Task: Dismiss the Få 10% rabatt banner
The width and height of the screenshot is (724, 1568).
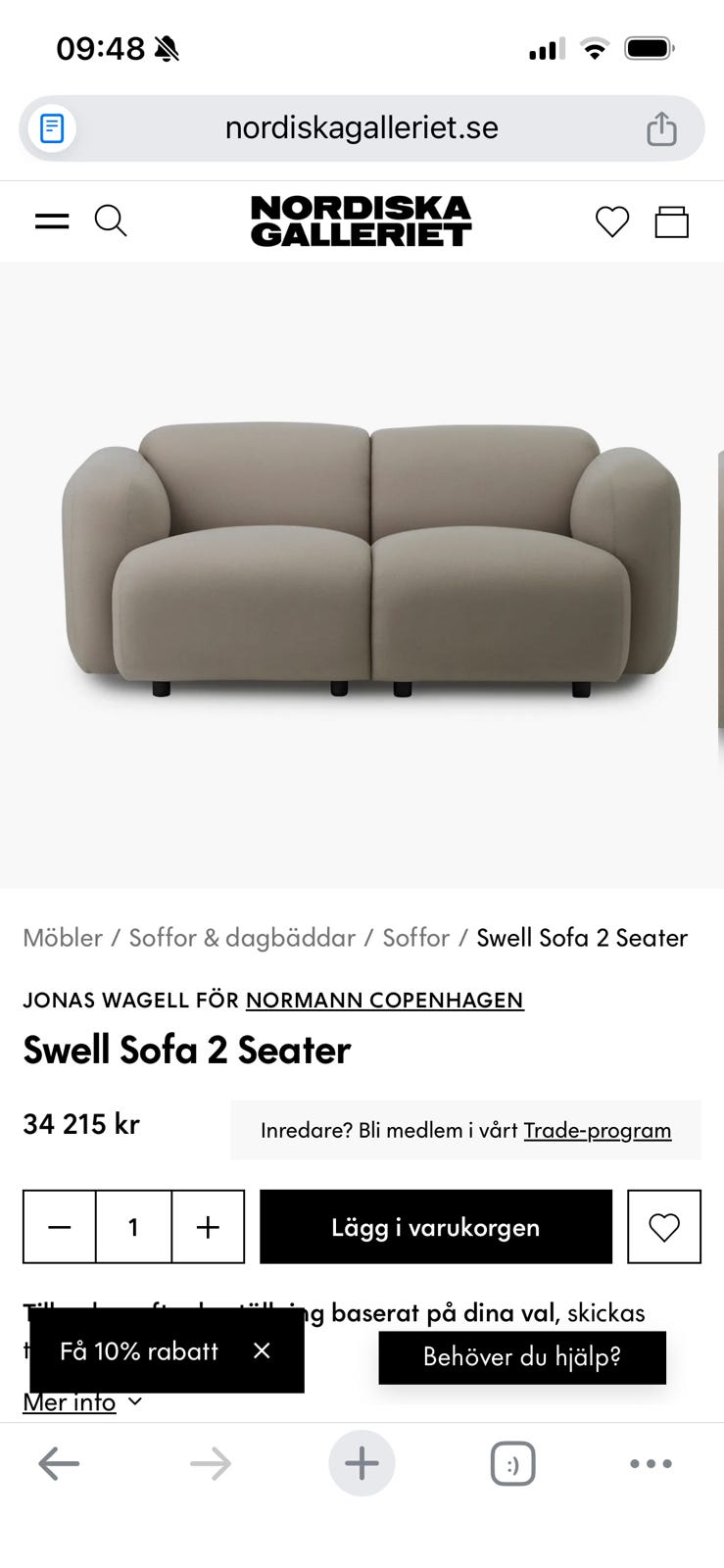Action: pos(262,1351)
